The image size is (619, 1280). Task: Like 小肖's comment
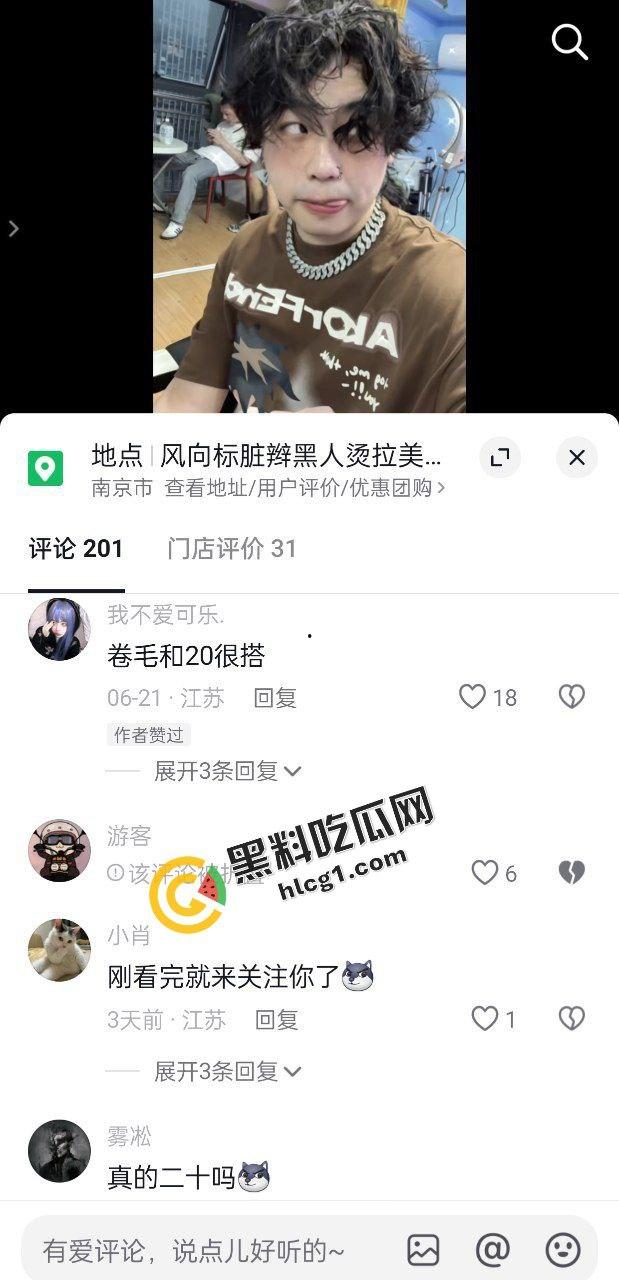click(x=485, y=1019)
